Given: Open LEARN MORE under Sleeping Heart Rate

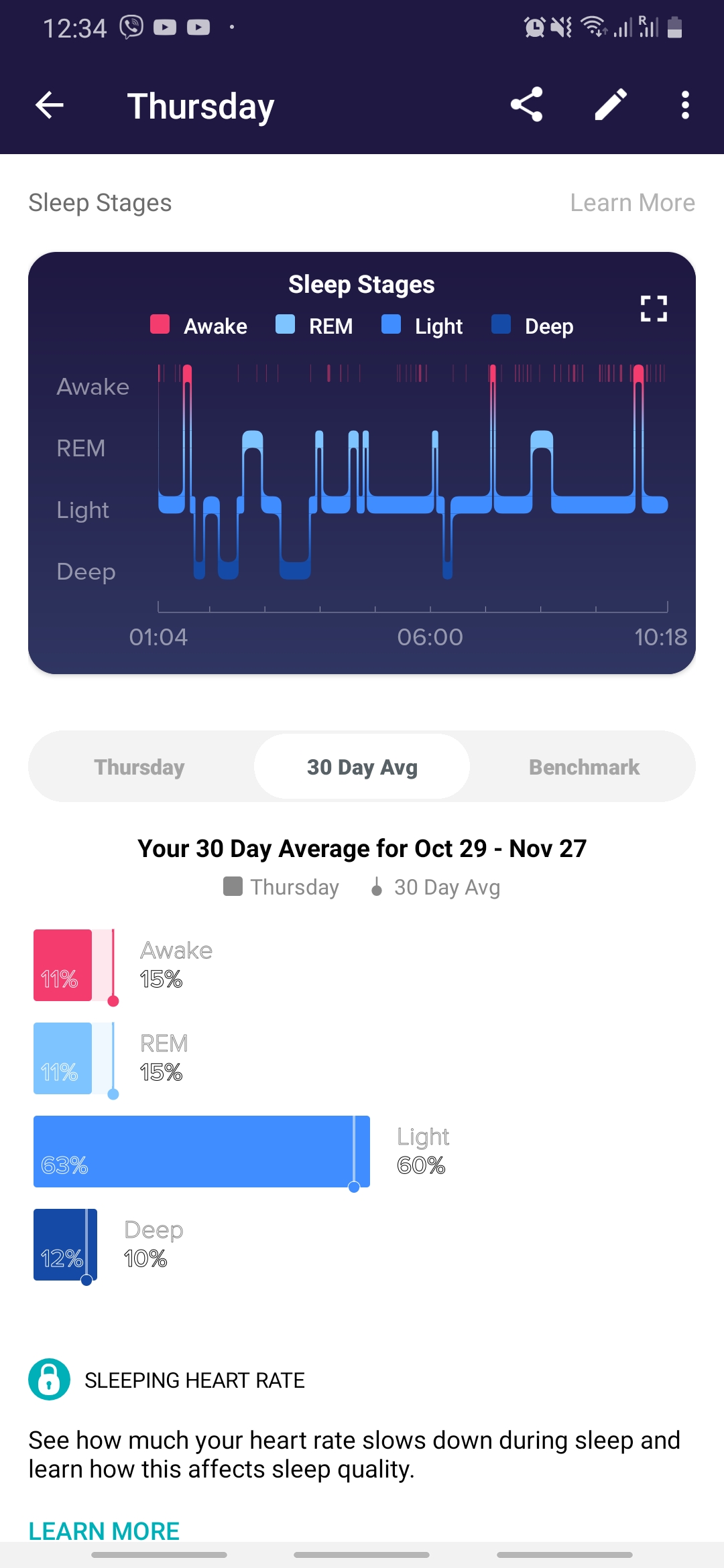Looking at the screenshot, I should coord(104,1530).
